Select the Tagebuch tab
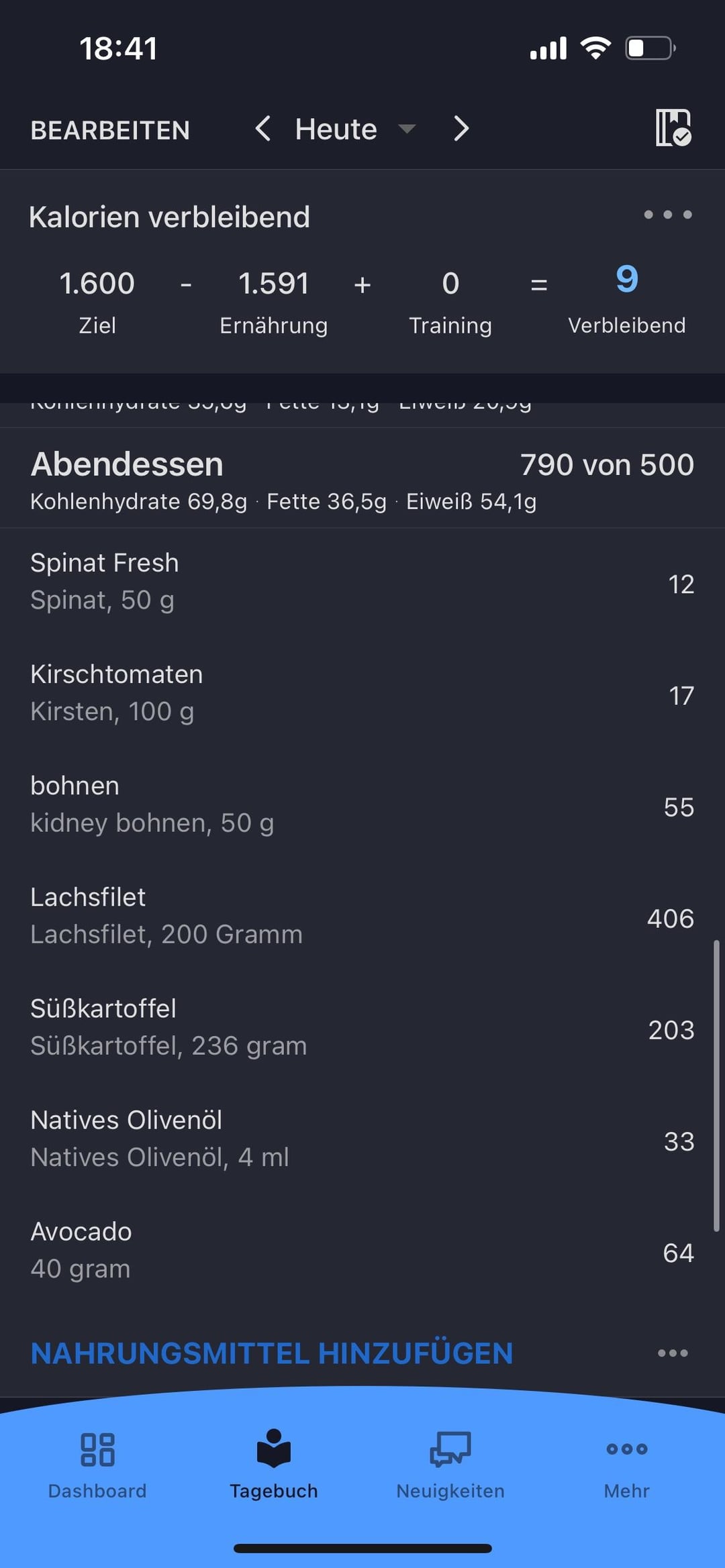 pos(274,1466)
